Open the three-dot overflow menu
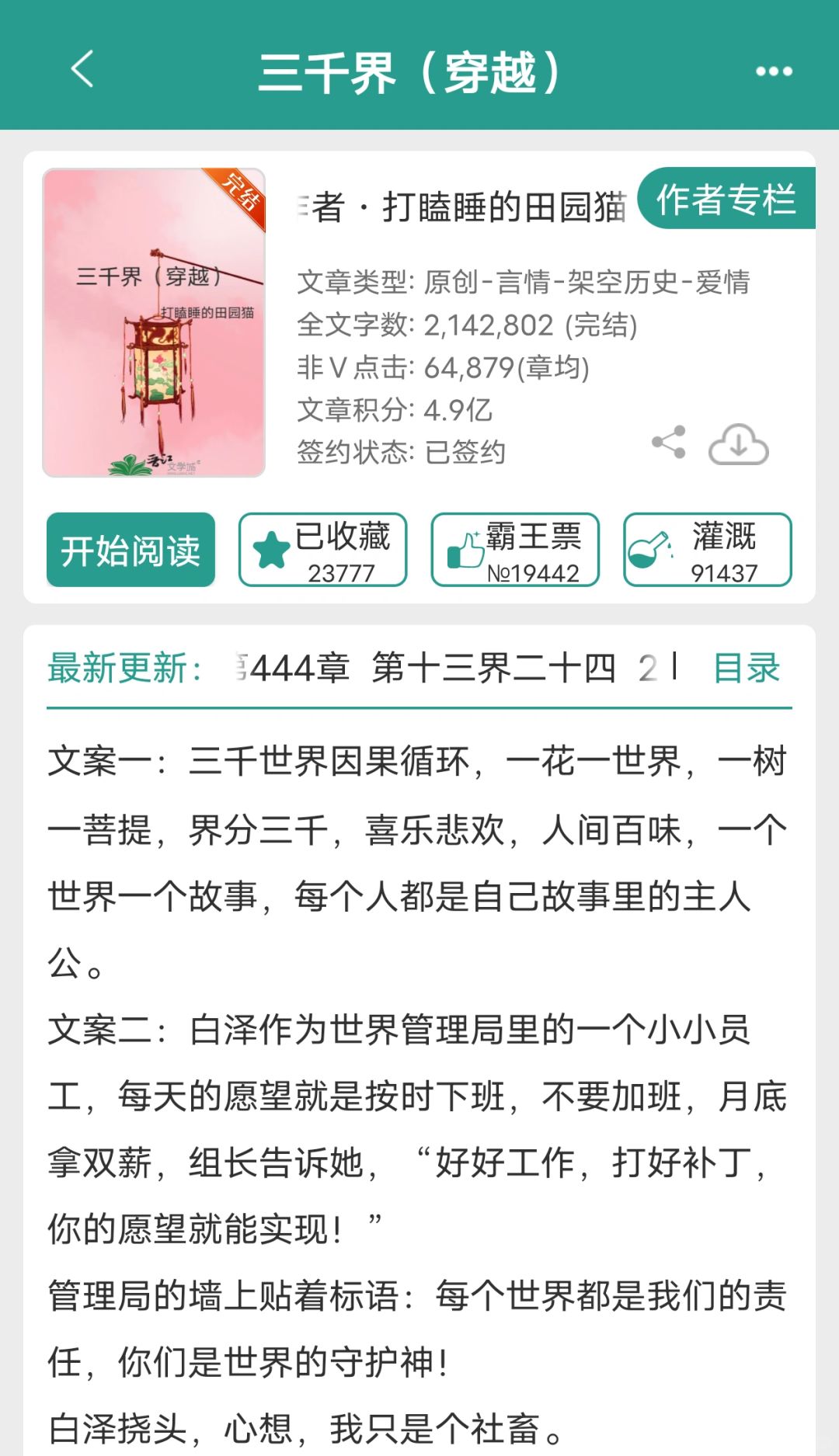 click(774, 71)
